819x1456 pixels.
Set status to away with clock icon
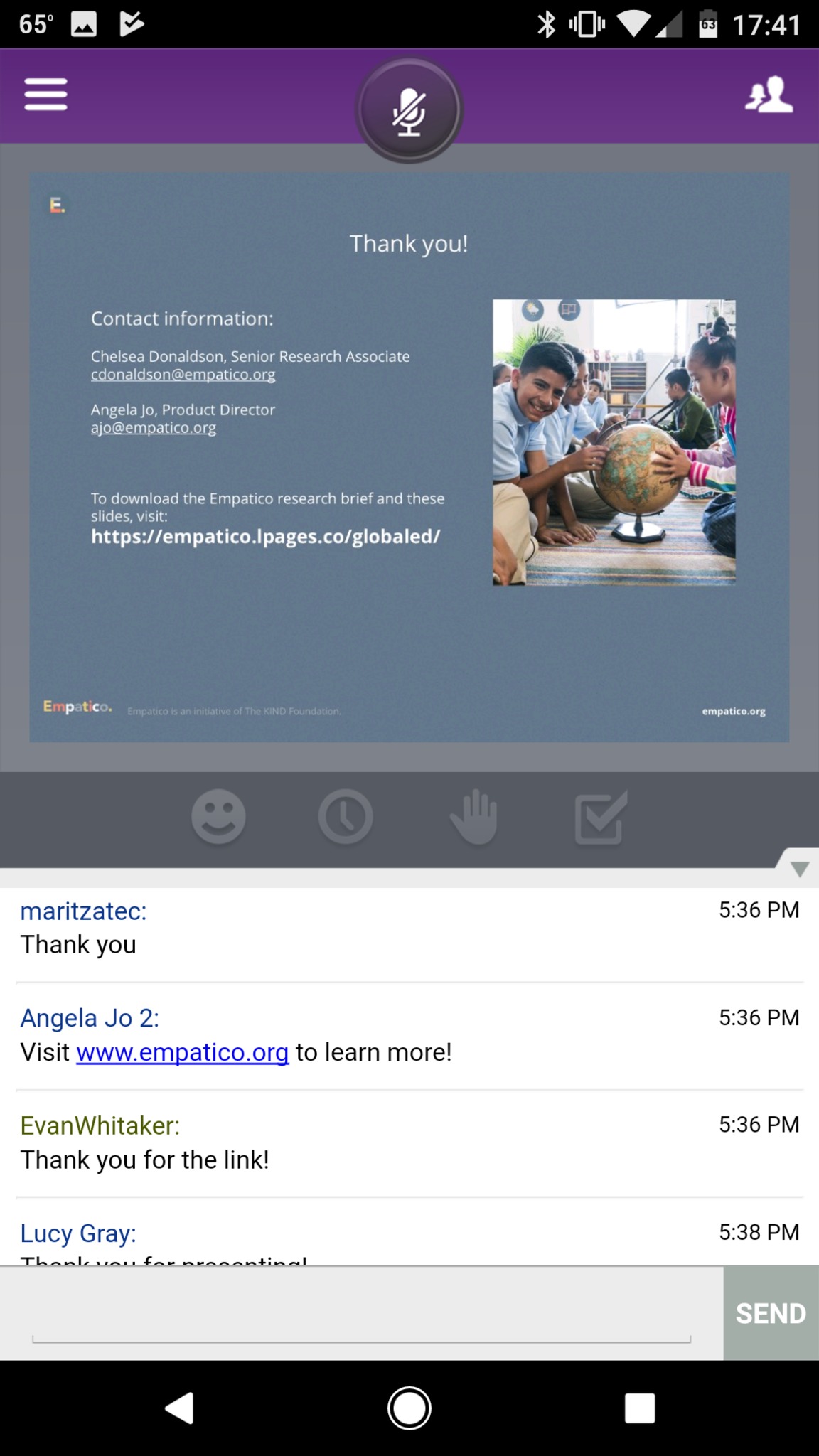[346, 818]
